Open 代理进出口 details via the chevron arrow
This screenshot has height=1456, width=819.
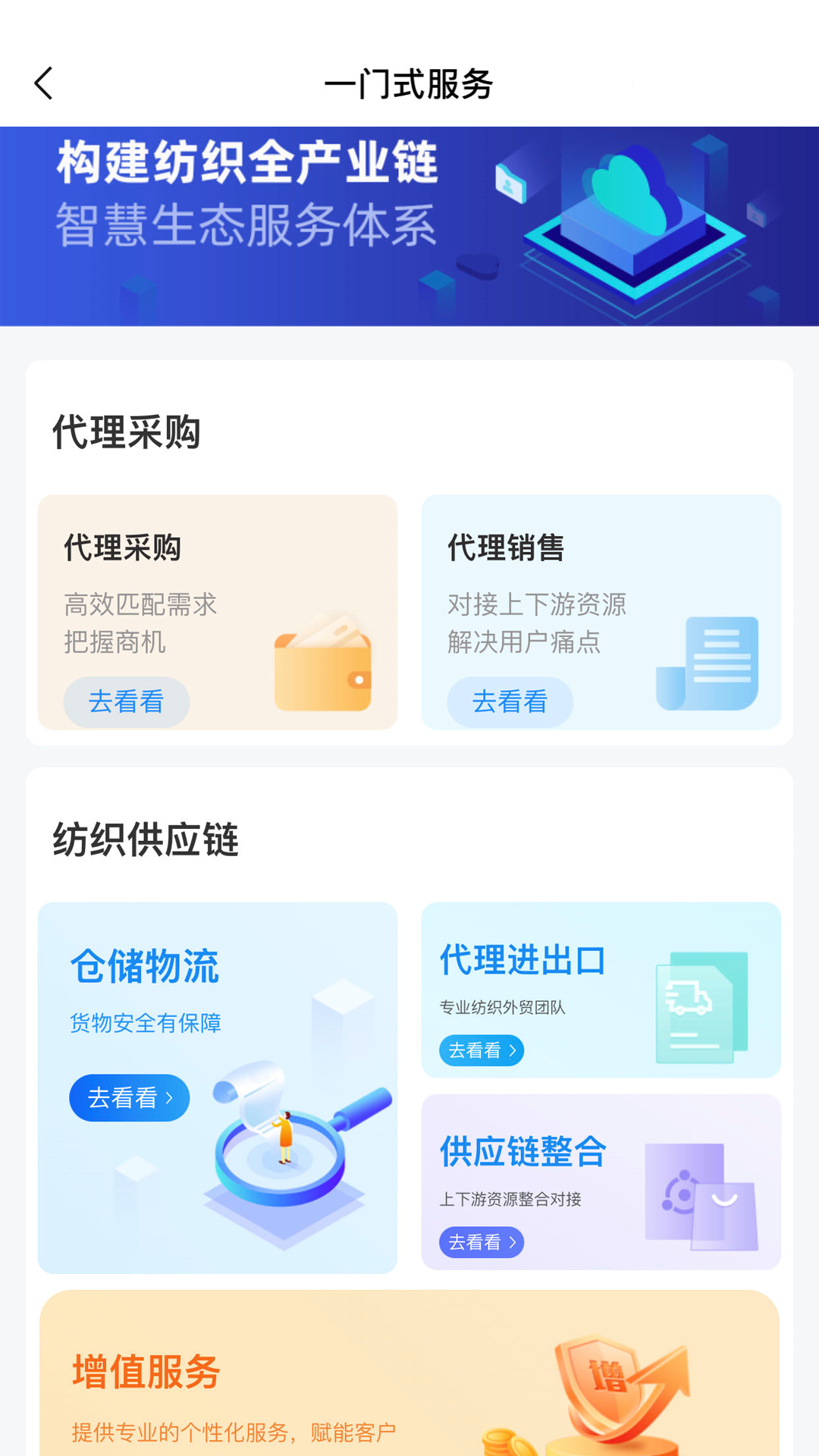[513, 1050]
